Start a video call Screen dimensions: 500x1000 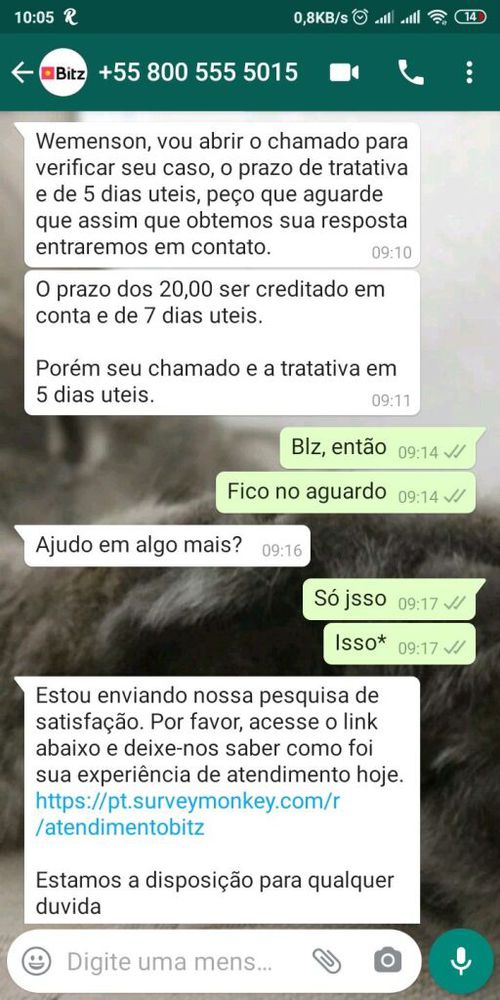click(x=344, y=73)
